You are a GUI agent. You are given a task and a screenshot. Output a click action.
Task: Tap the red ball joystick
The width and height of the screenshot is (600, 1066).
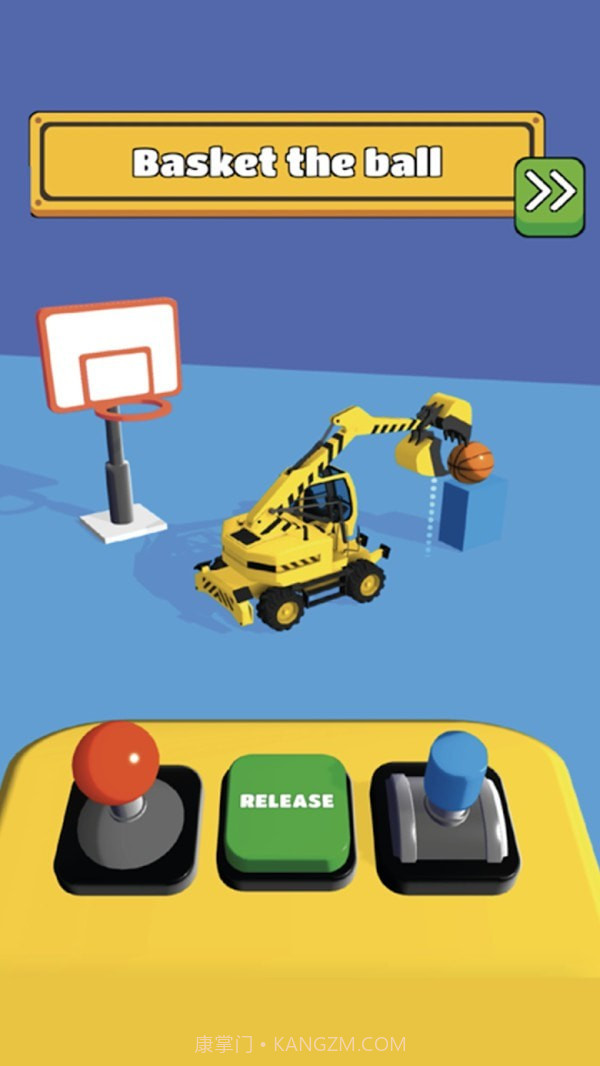pyautogui.click(x=116, y=762)
